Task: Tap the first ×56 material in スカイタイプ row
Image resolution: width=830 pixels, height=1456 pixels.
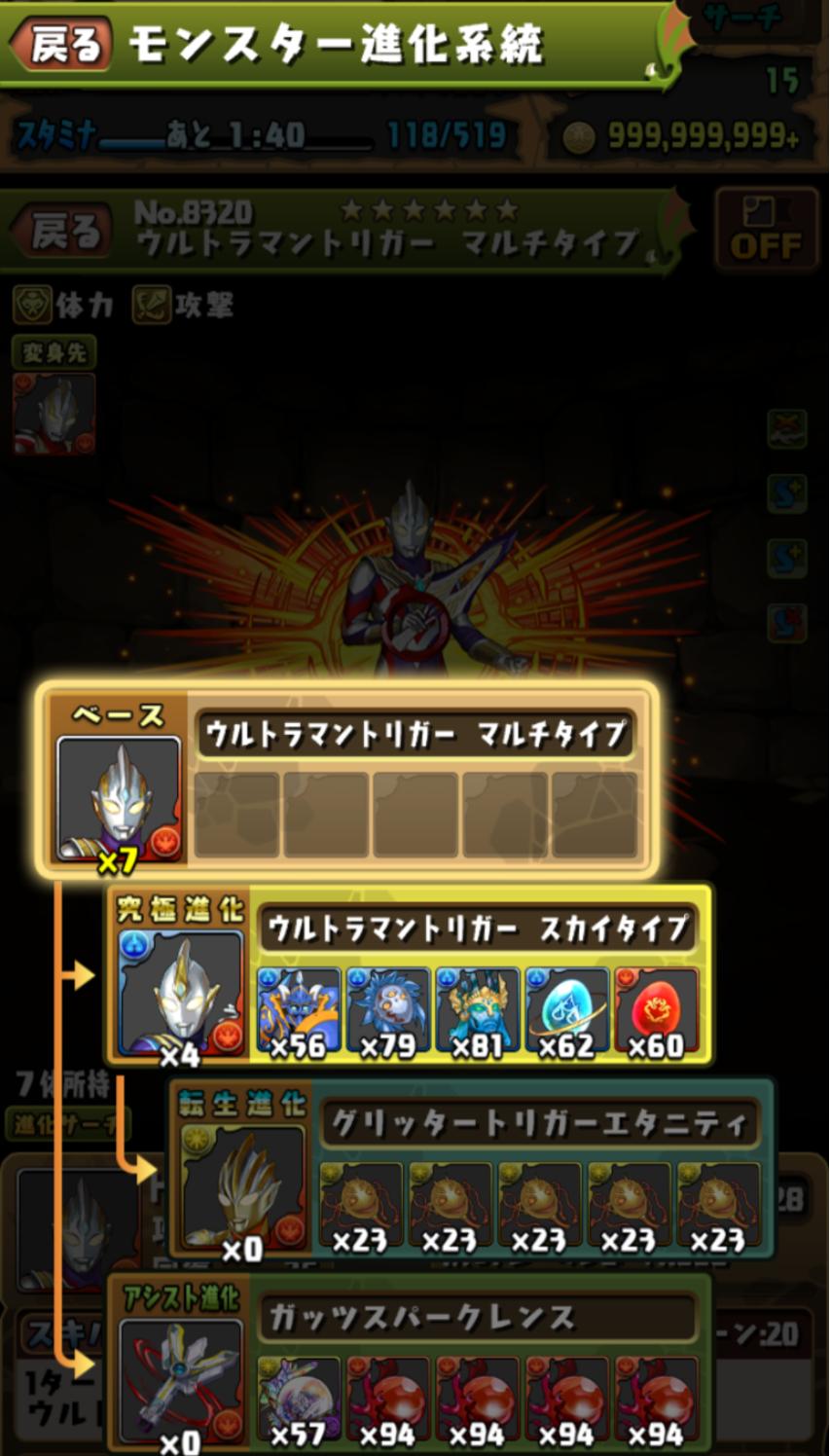Action: [299, 1012]
